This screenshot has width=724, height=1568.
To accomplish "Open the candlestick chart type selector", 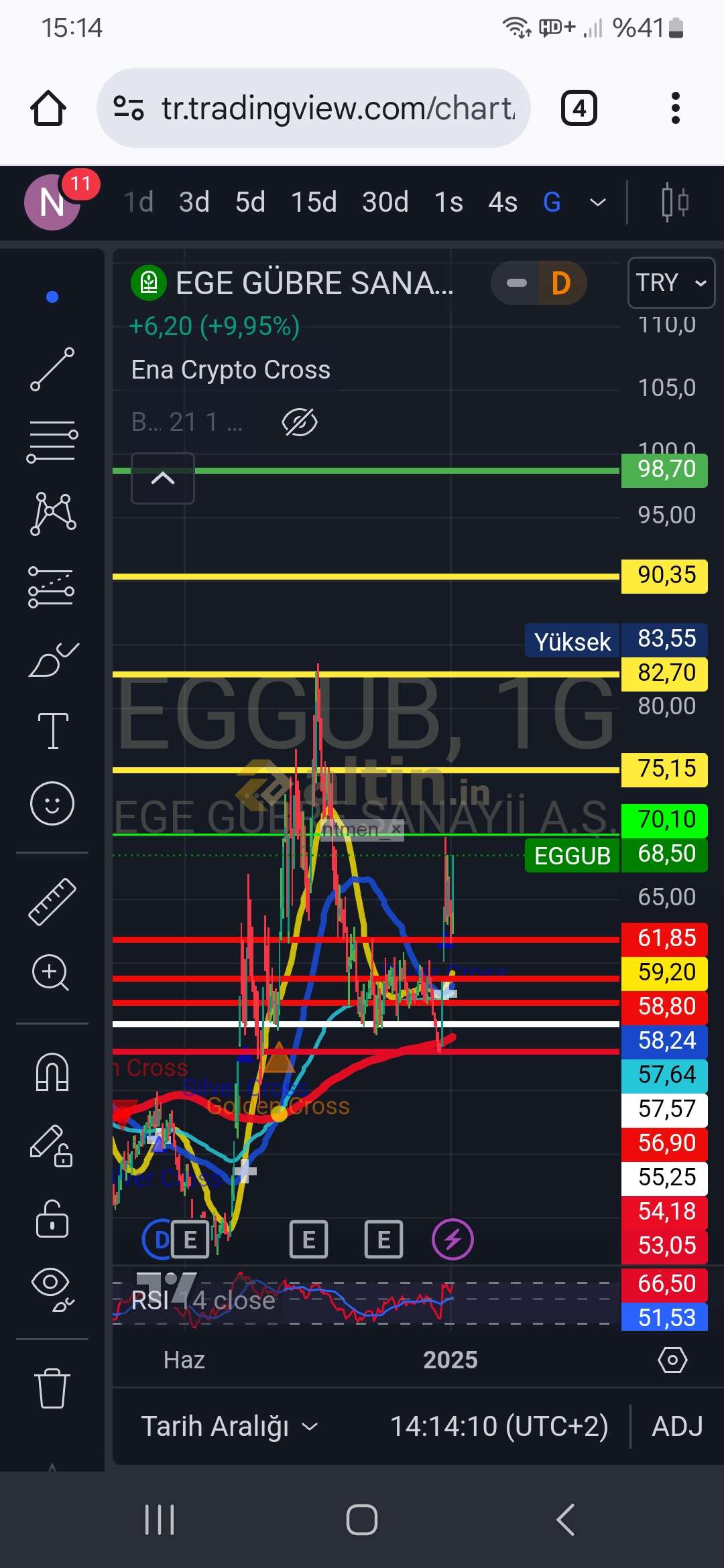I will click(675, 202).
